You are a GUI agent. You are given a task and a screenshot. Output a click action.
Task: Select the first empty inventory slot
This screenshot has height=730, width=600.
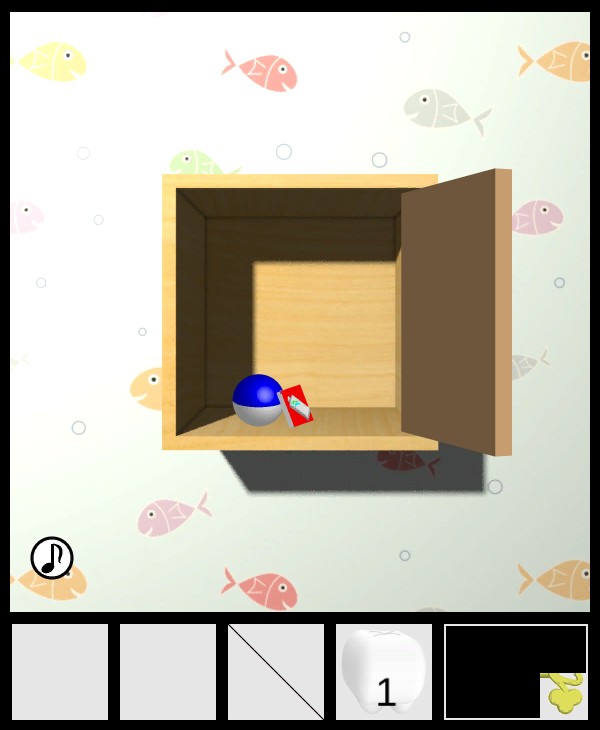pos(60,672)
